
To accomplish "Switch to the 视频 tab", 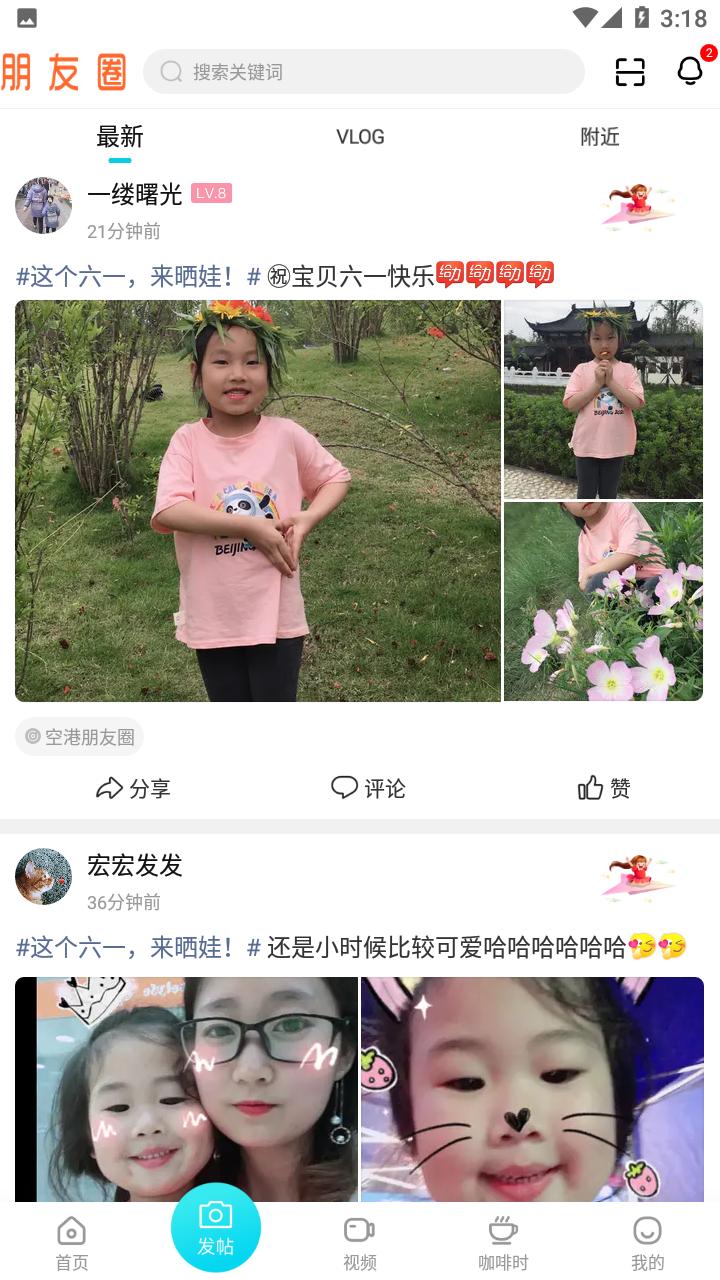I will 360,1243.
